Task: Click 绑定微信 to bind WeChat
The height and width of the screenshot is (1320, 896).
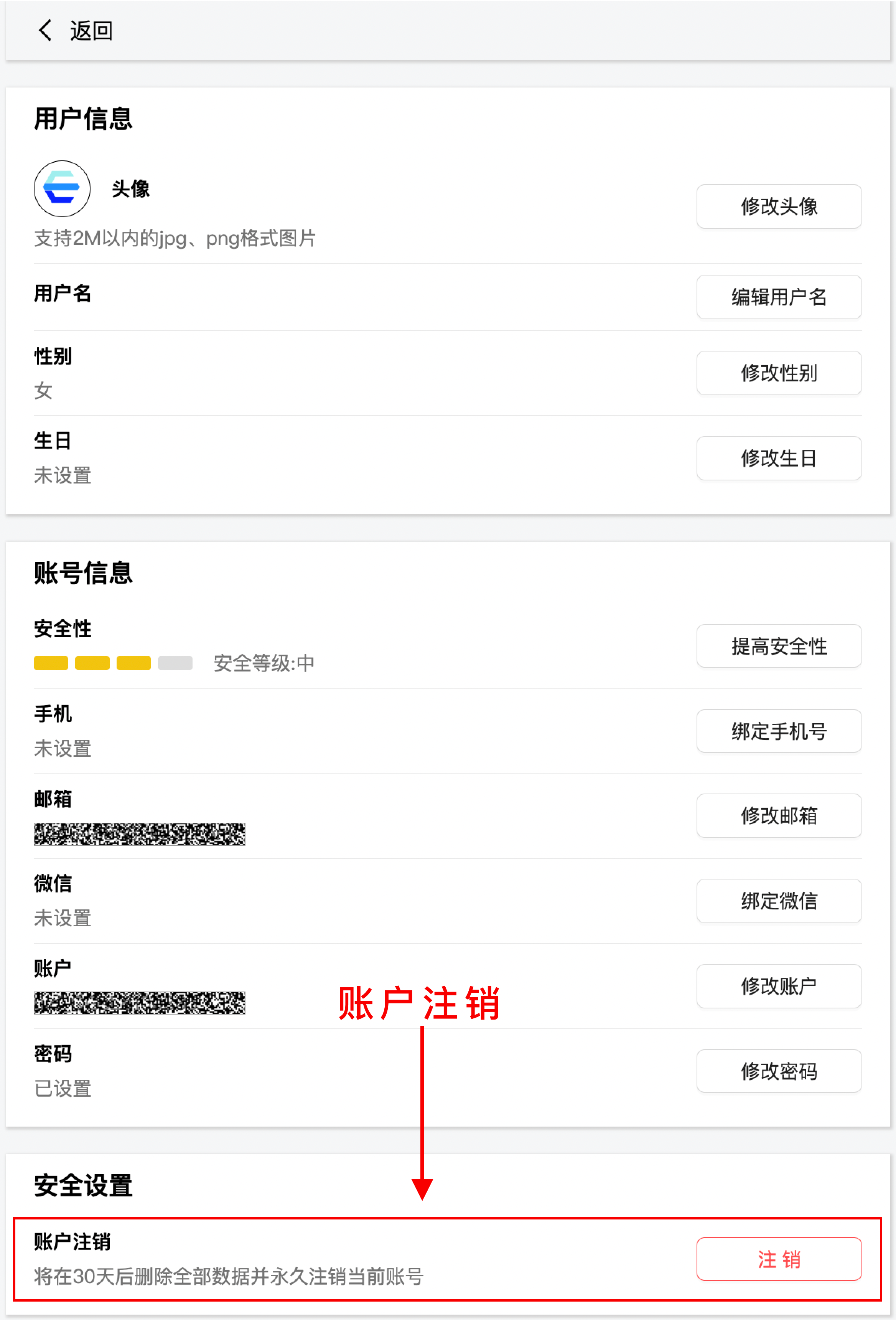Action: (x=779, y=901)
